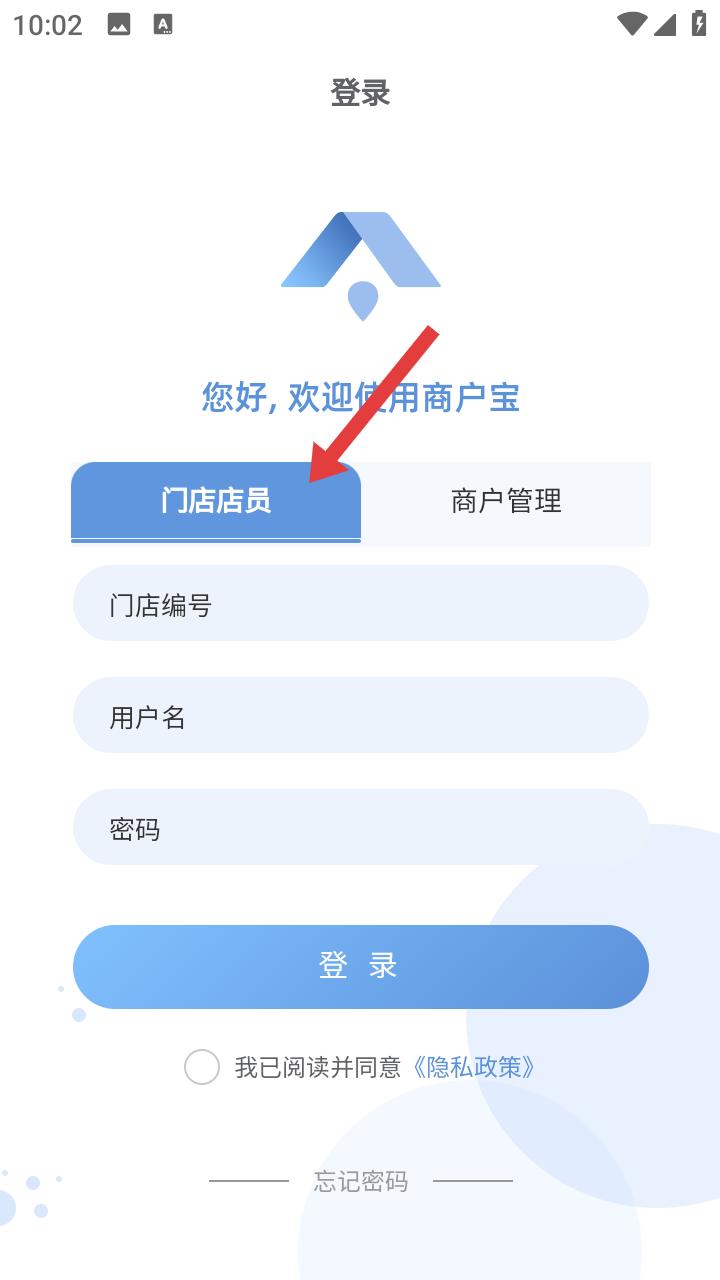Focus the 门店编号 input field
This screenshot has width=720, height=1280.
(x=361, y=603)
